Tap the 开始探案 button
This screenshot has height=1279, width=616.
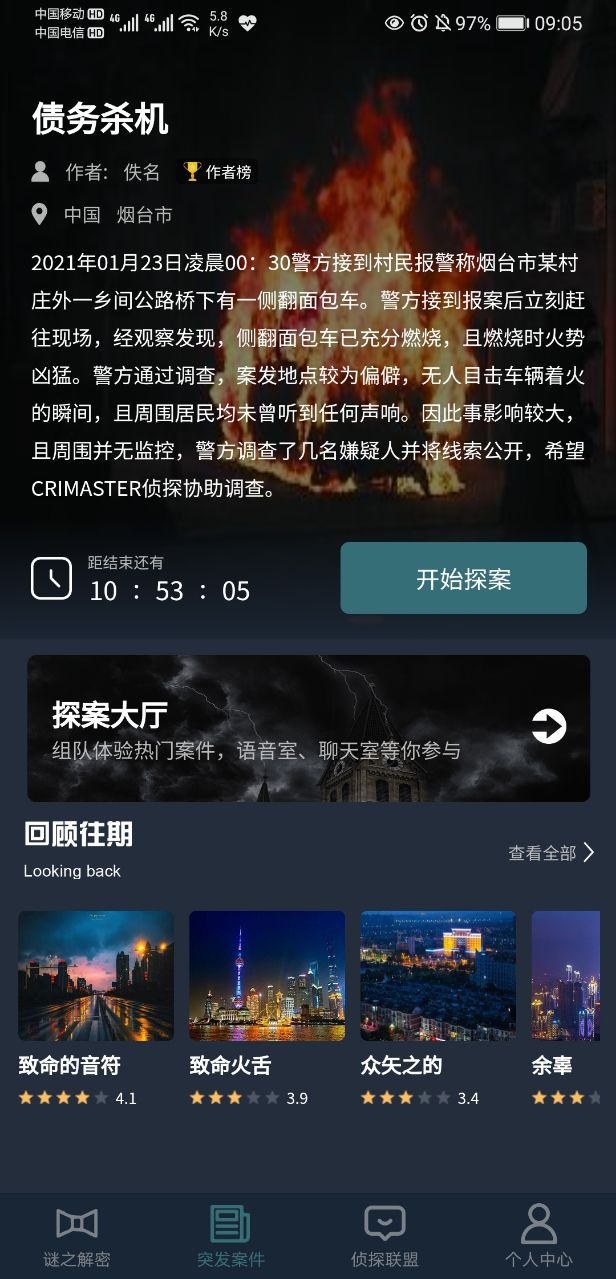tap(463, 578)
